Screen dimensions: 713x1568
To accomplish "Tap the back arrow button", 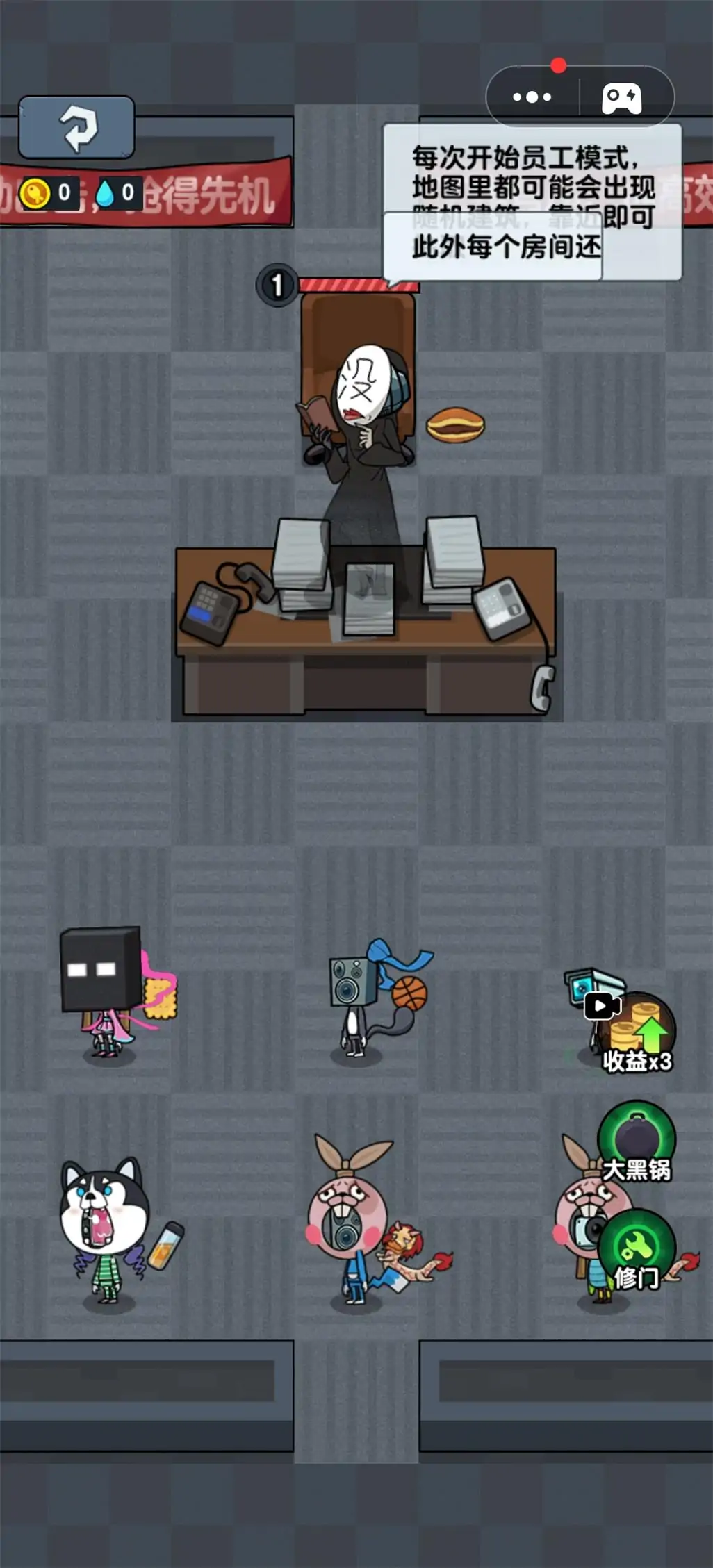I will pos(76,128).
